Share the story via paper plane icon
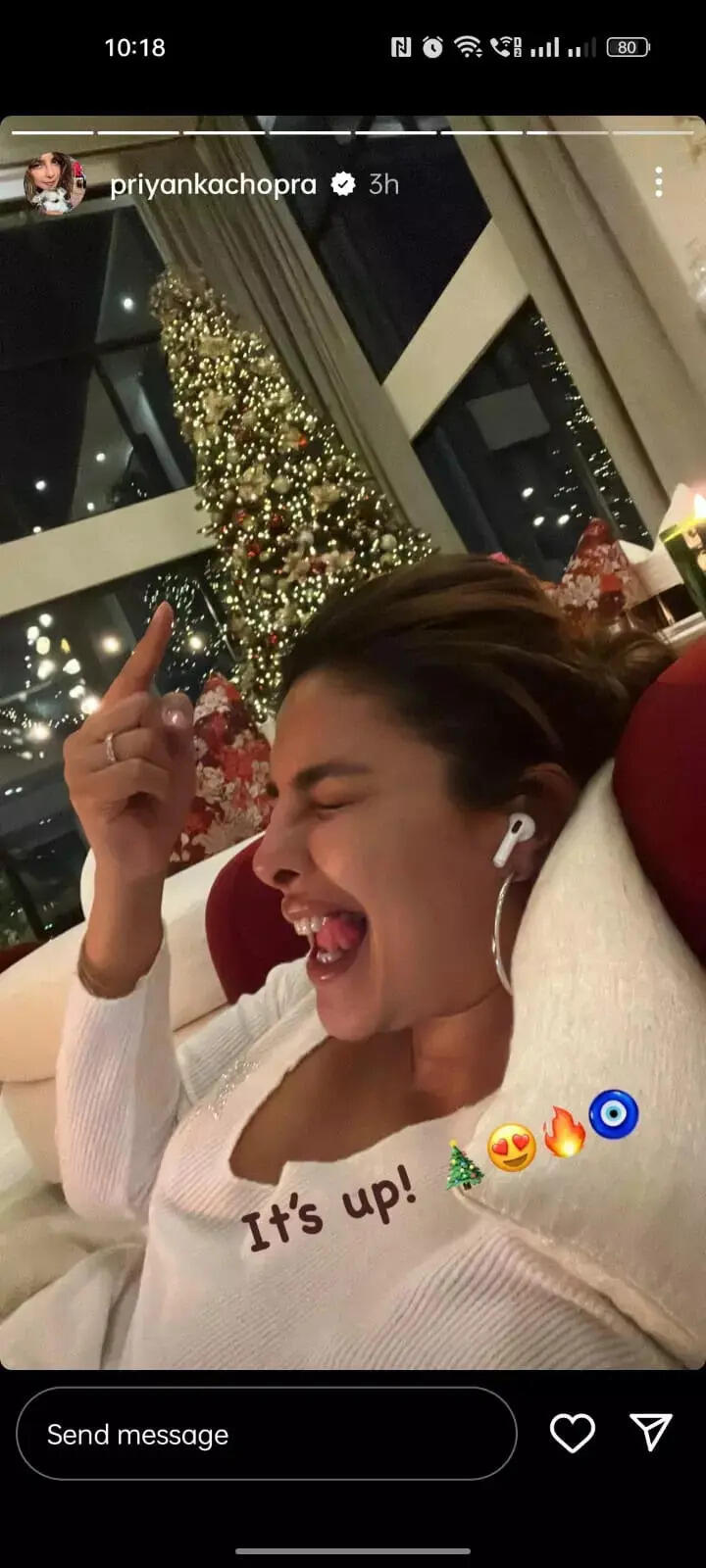Screen dimensions: 706x1568 [x=651, y=1433]
